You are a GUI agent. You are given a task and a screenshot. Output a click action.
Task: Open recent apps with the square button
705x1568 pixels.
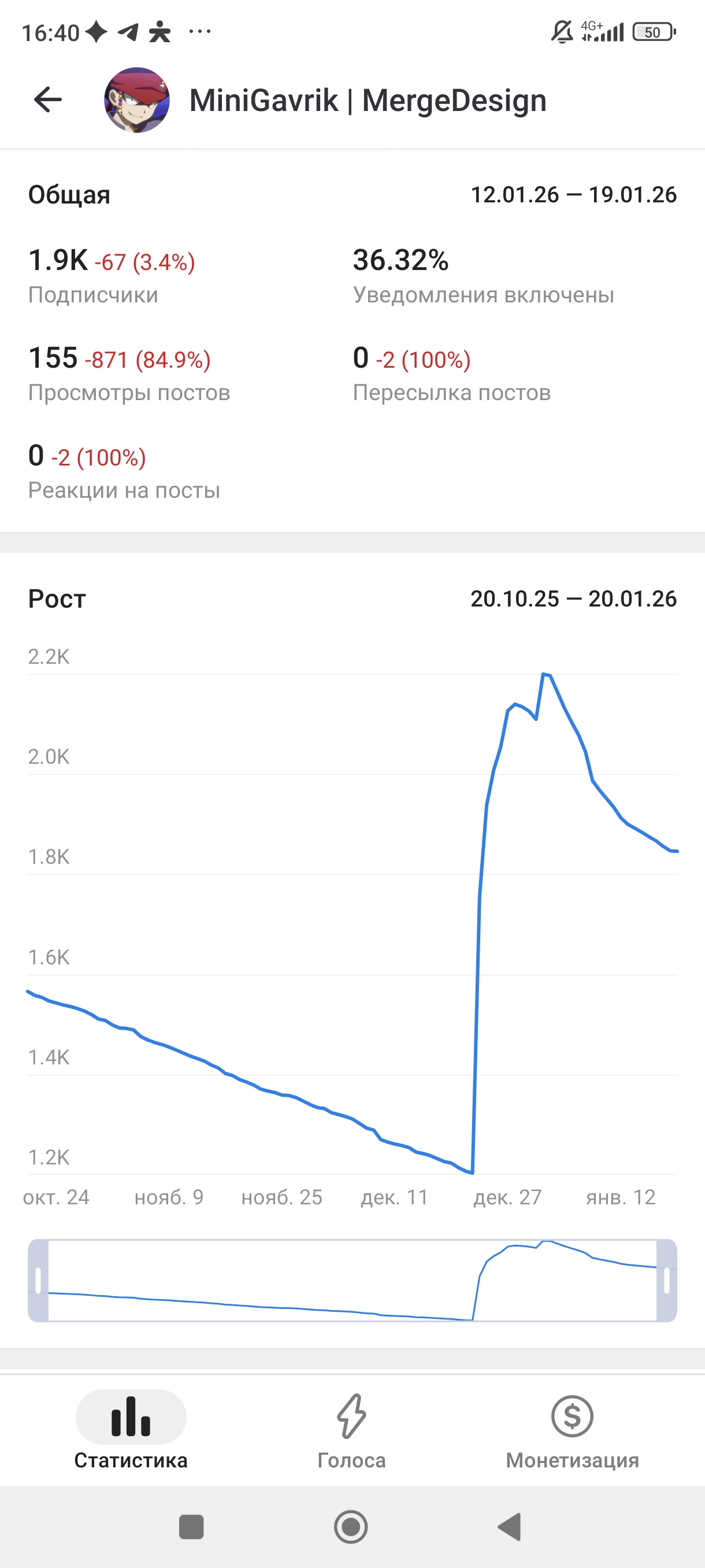(191, 1526)
